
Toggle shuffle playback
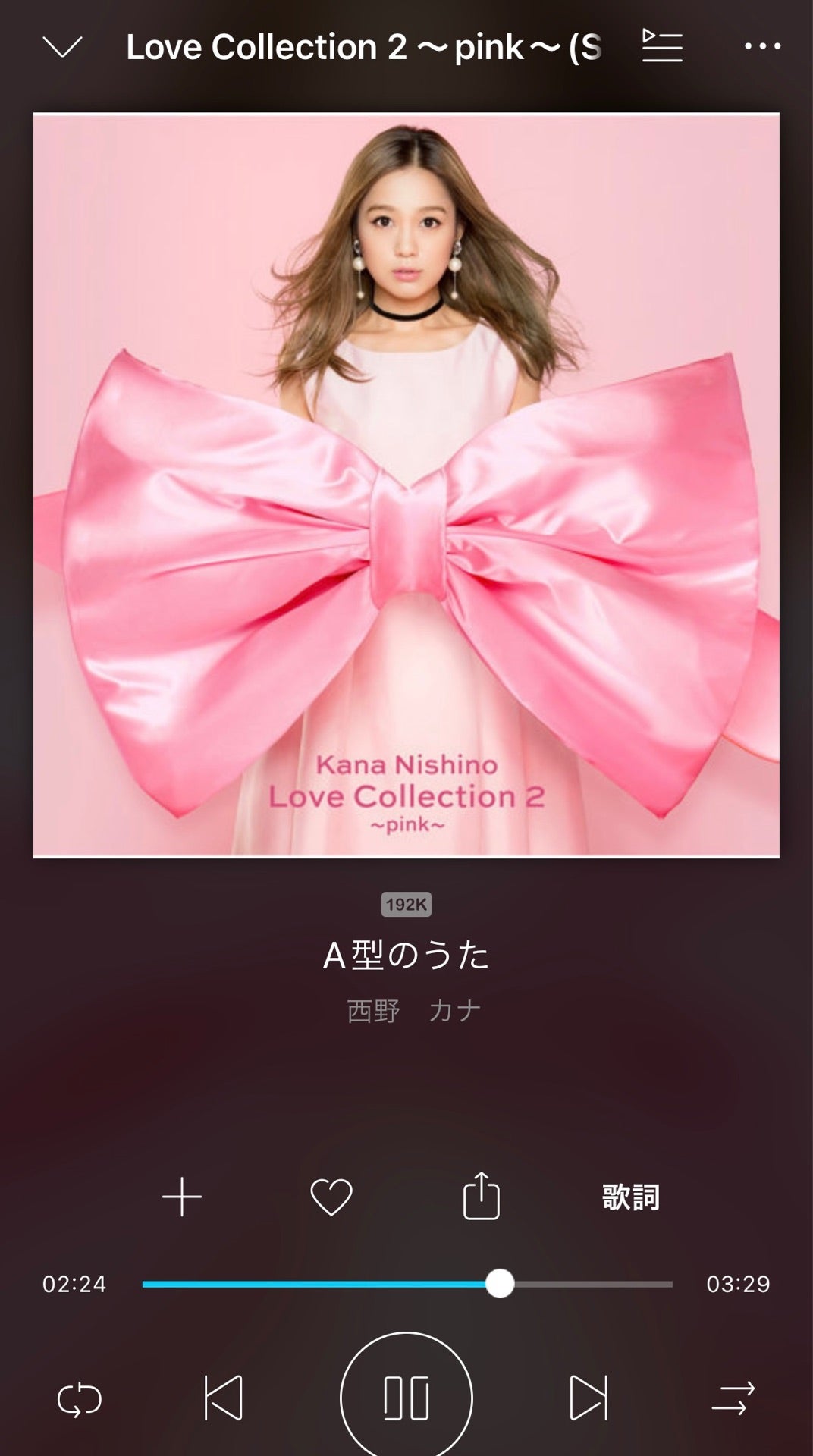733,1398
